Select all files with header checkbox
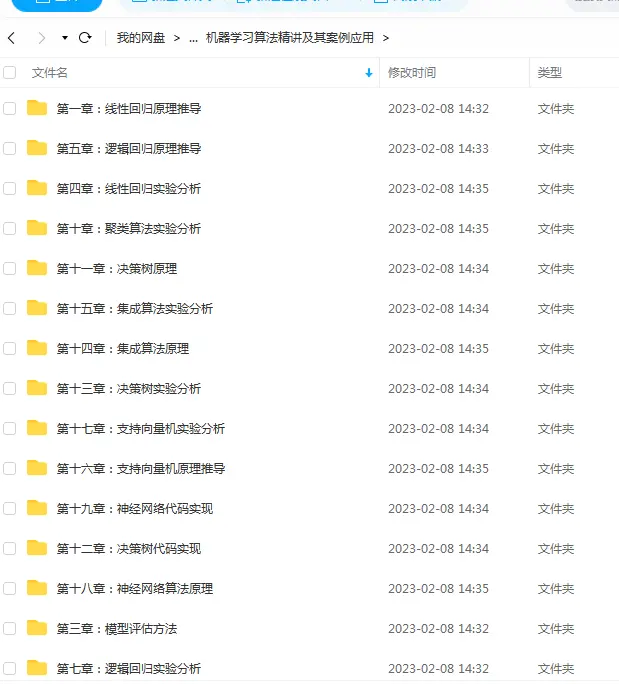 point(10,73)
